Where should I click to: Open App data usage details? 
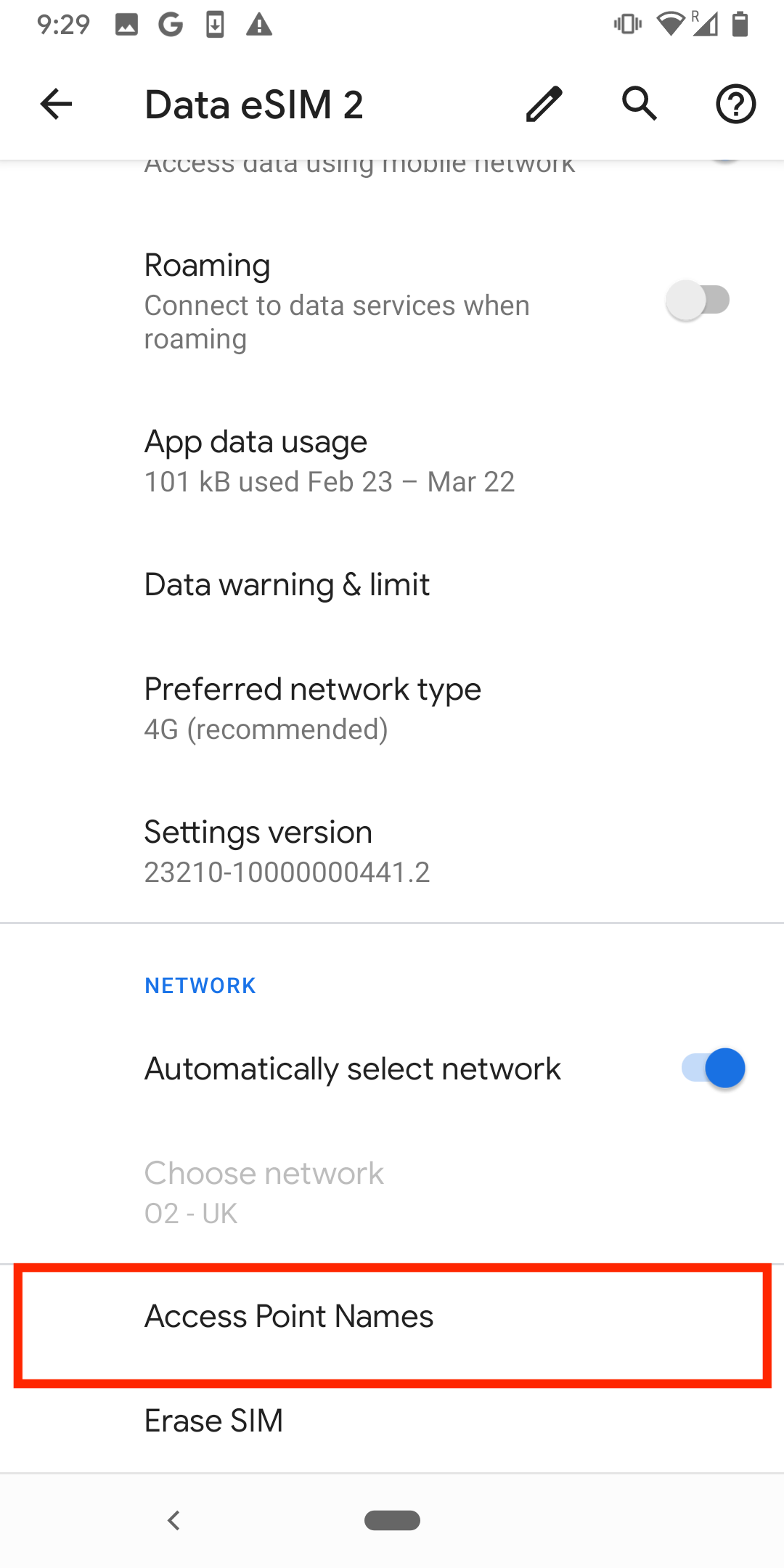tap(256, 459)
